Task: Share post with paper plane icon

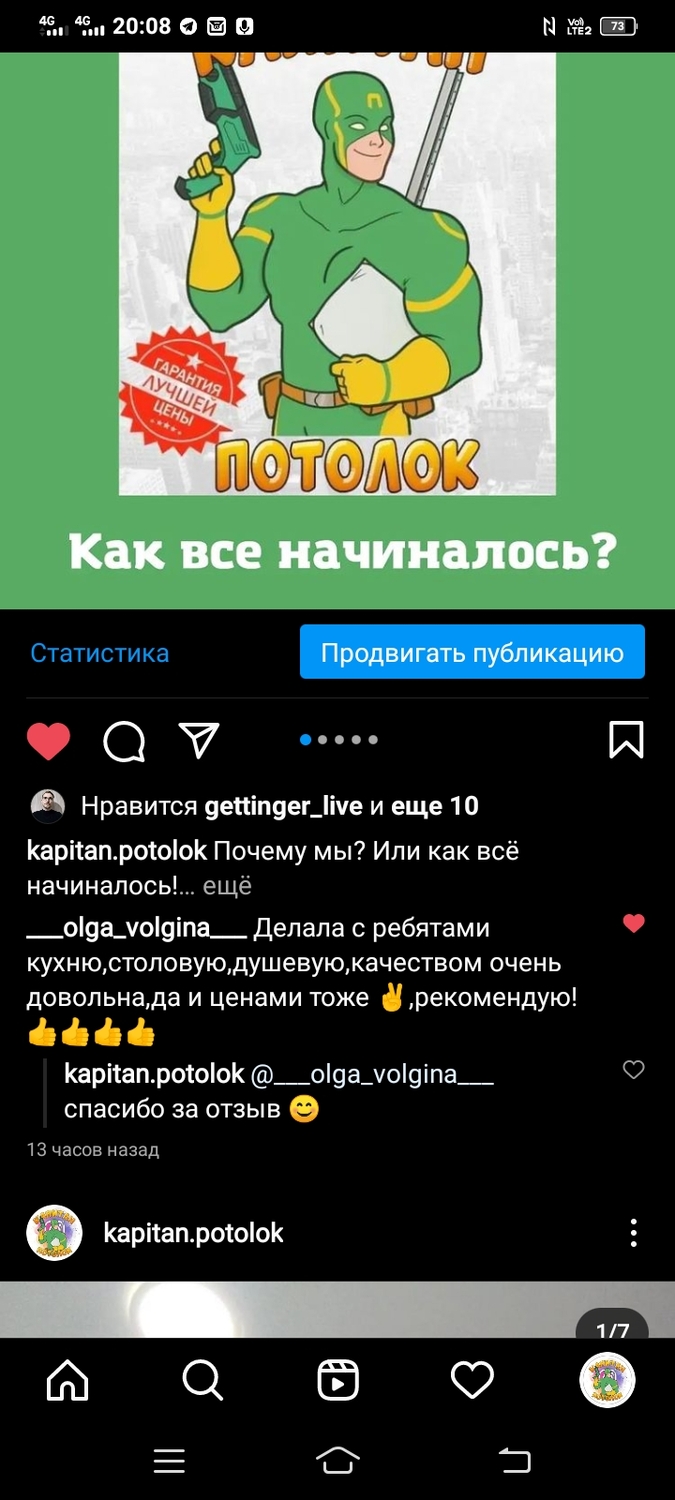Action: point(198,740)
